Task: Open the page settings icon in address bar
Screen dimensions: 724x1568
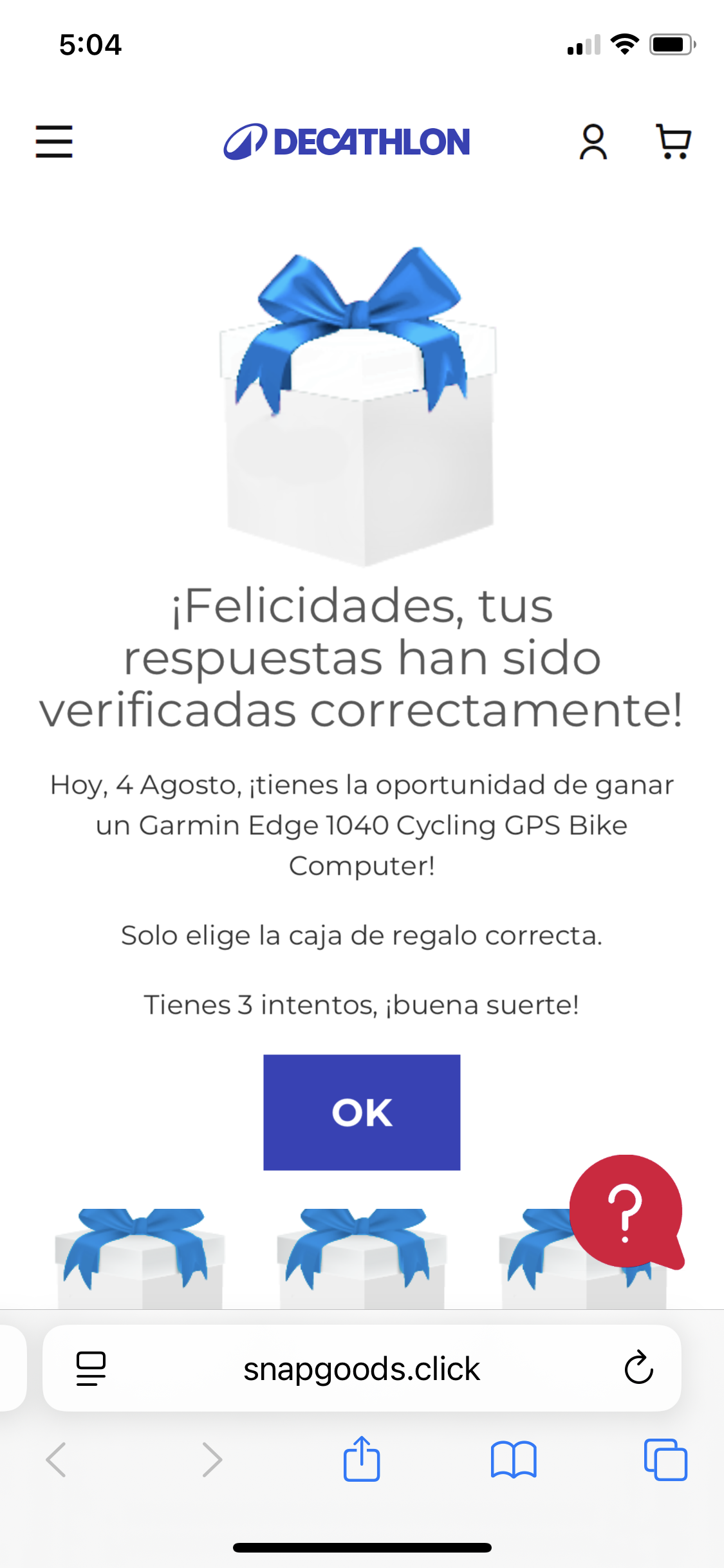Action: (x=91, y=1368)
